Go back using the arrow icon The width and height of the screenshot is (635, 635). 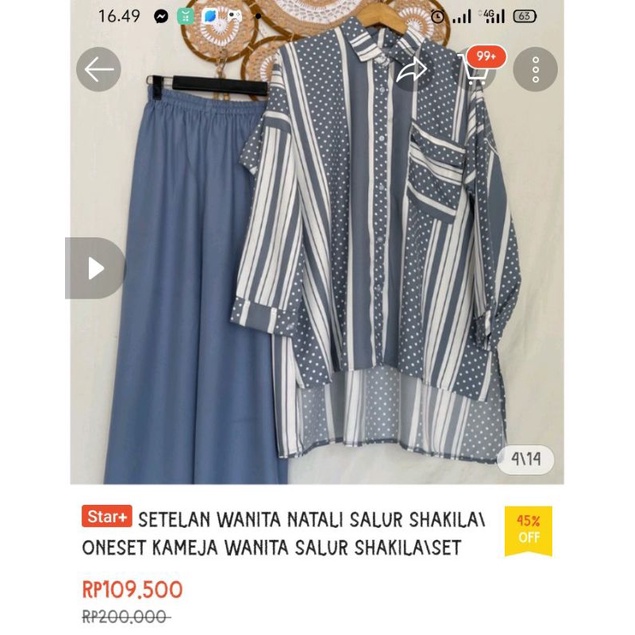click(99, 70)
